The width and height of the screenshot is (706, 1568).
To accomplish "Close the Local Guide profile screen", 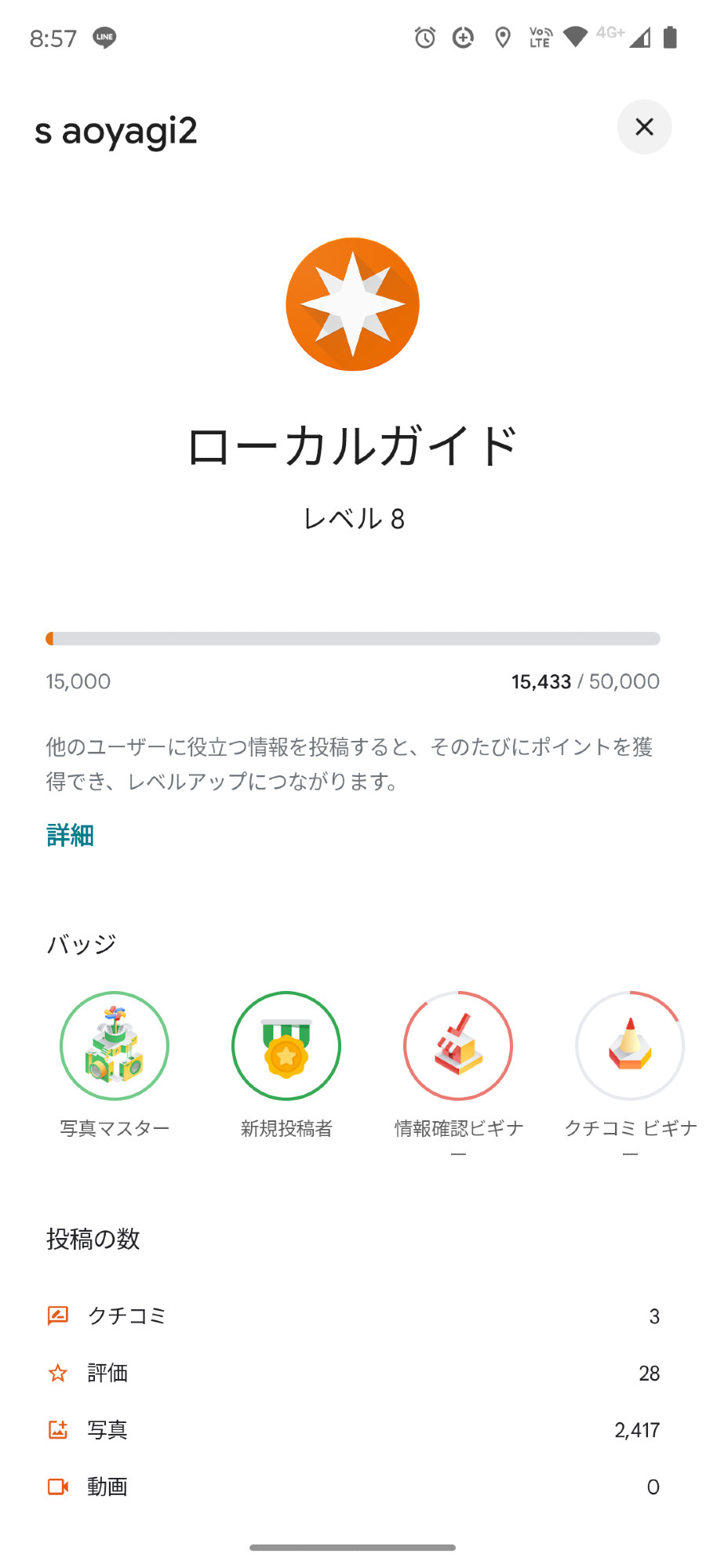I will tap(644, 127).
